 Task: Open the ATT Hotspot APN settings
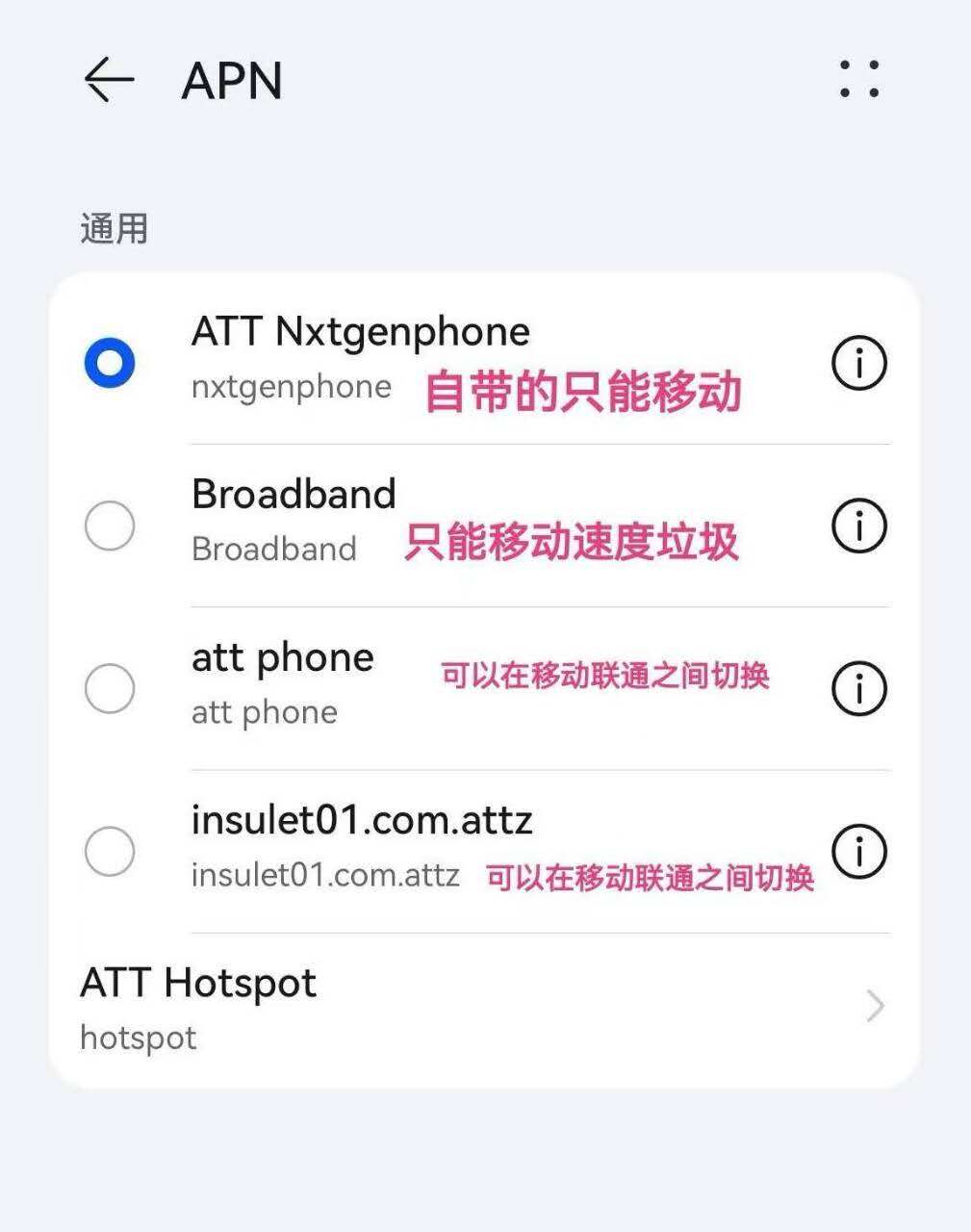(x=481, y=1008)
